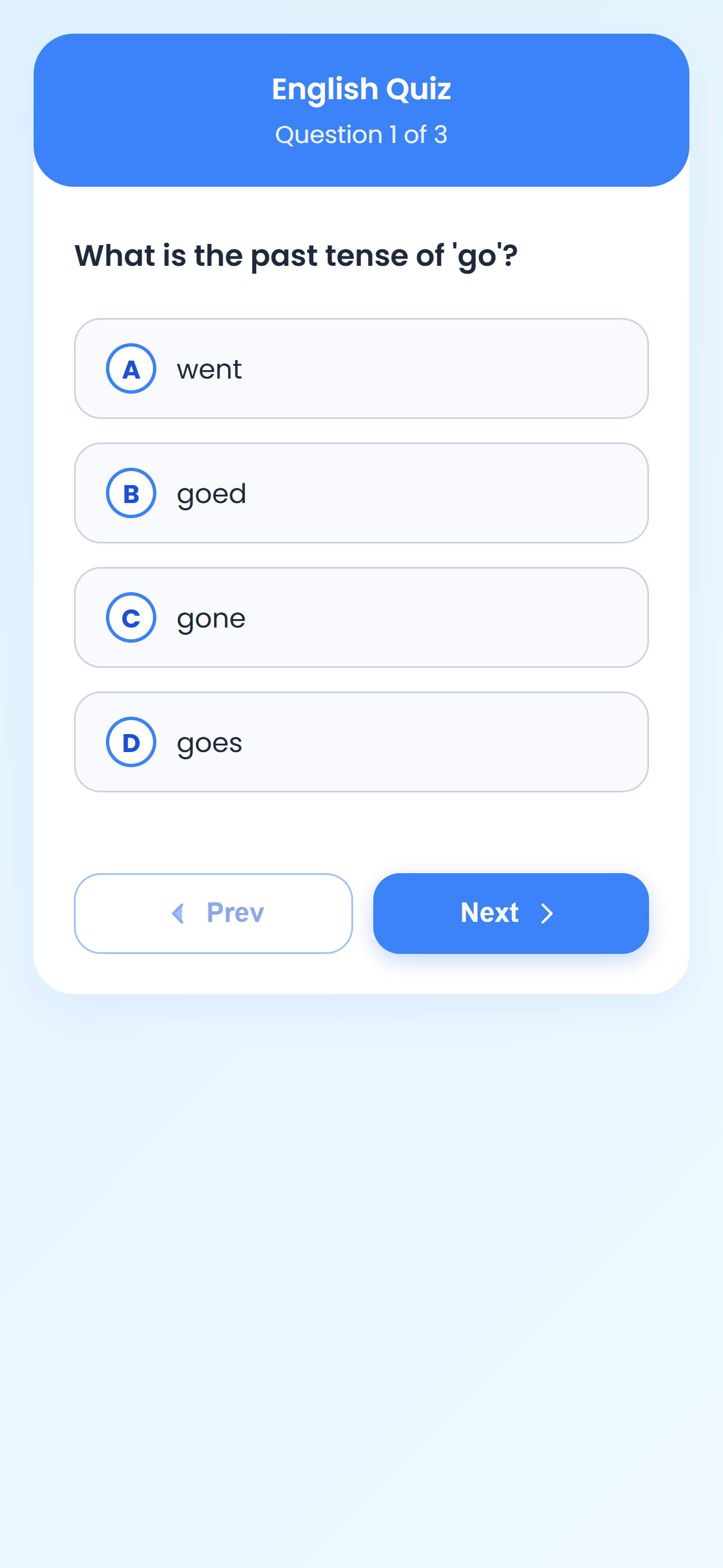
Task: Go to the next question
Action: 510,913
